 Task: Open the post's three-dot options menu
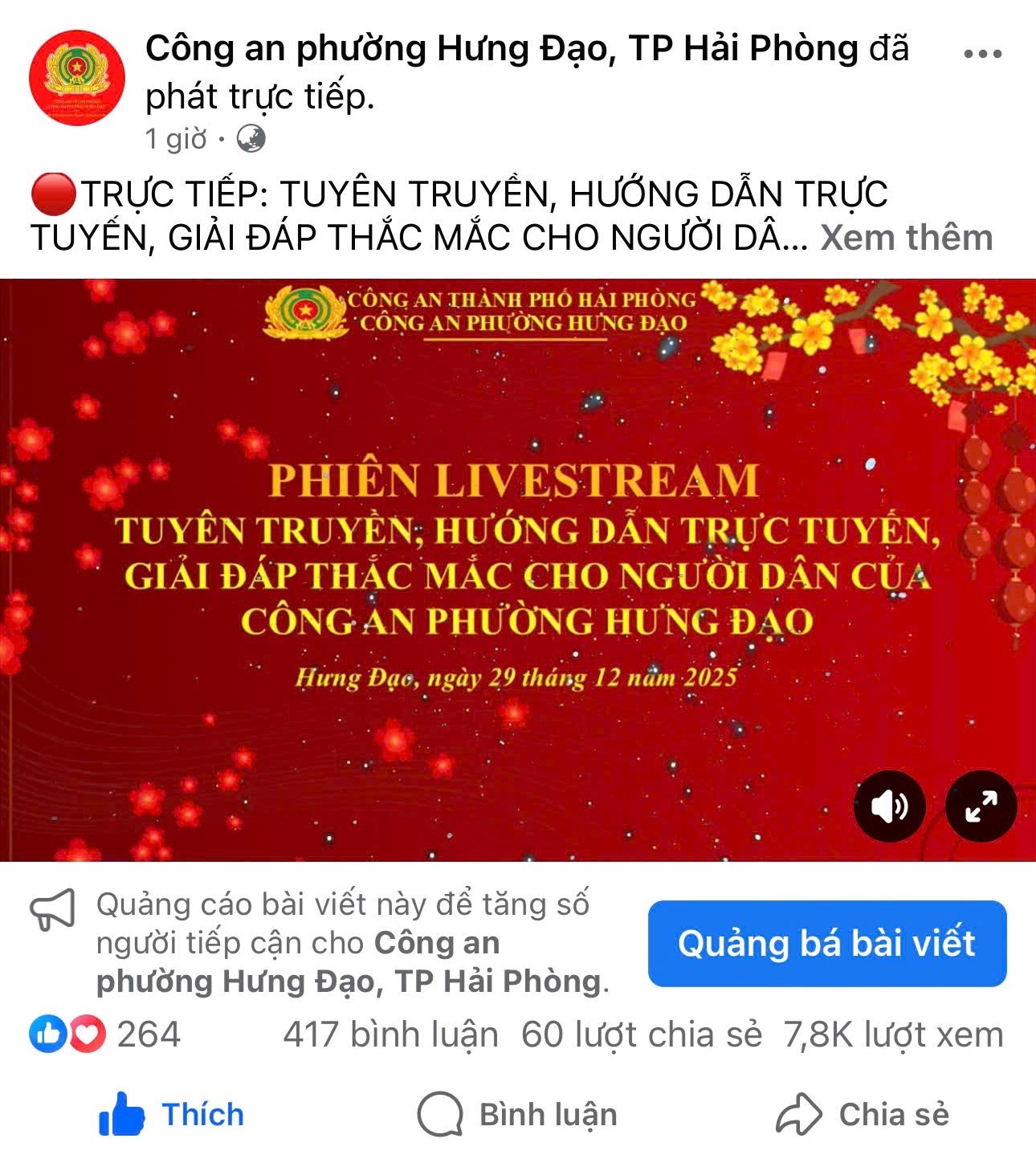click(x=982, y=54)
